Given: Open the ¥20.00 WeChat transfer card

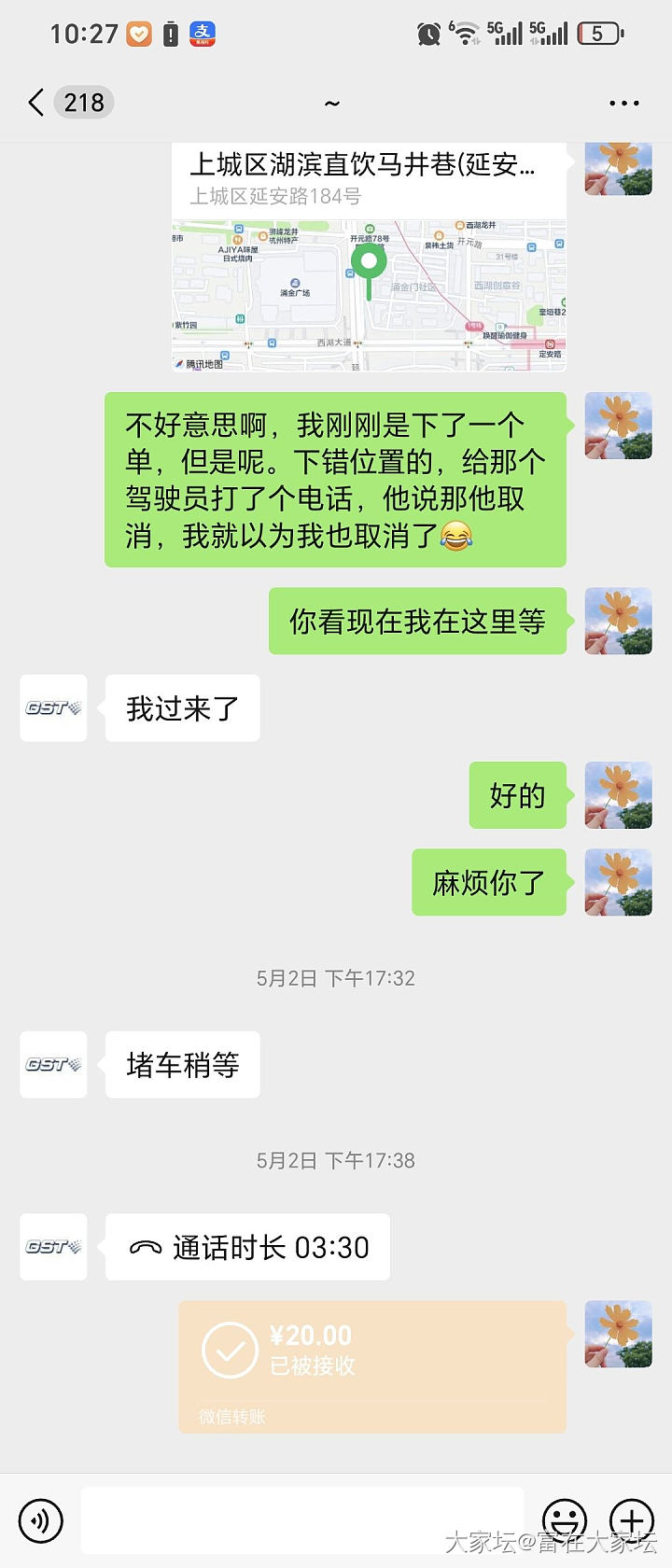Looking at the screenshot, I should [x=371, y=1365].
